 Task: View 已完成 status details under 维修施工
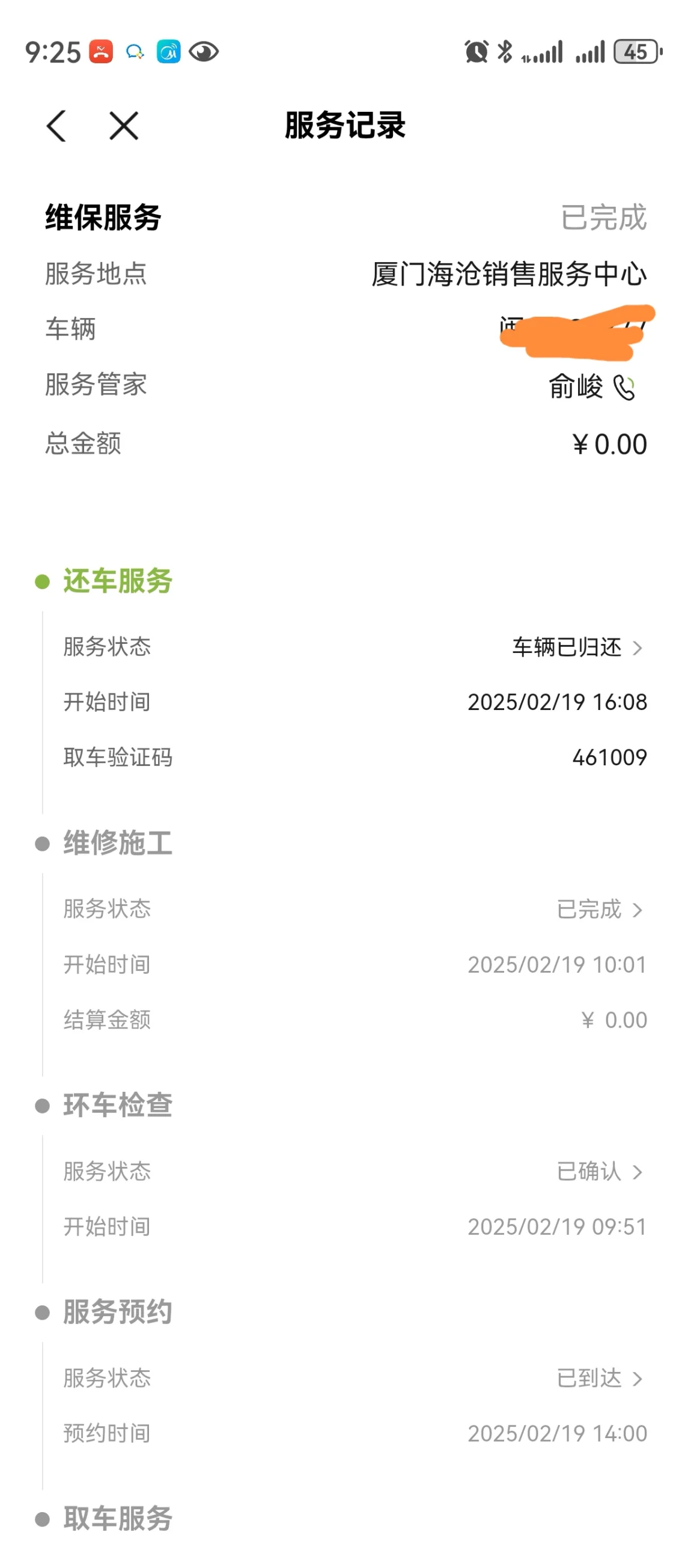click(598, 910)
